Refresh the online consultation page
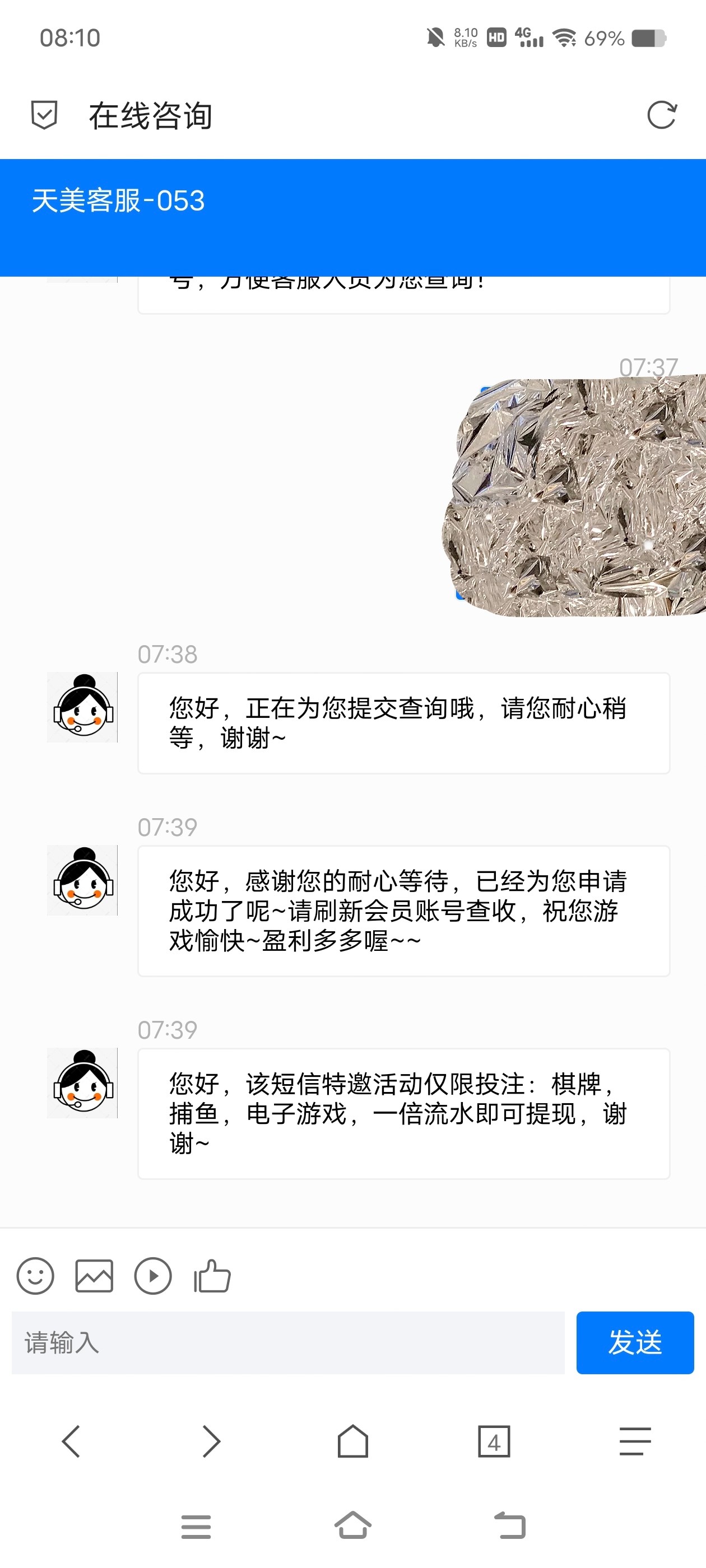706x1568 pixels. pos(662,115)
